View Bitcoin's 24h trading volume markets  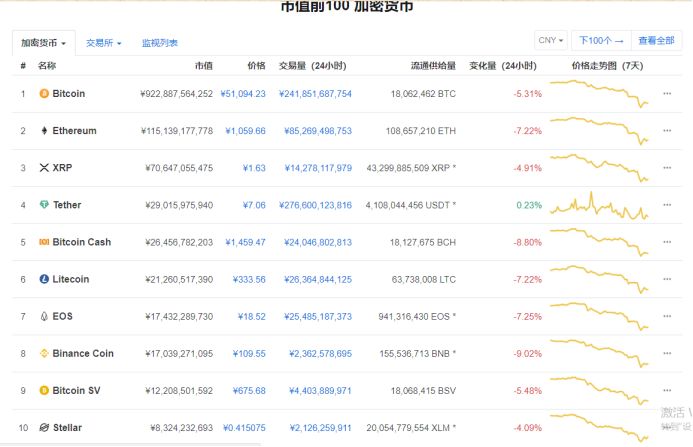(315, 93)
